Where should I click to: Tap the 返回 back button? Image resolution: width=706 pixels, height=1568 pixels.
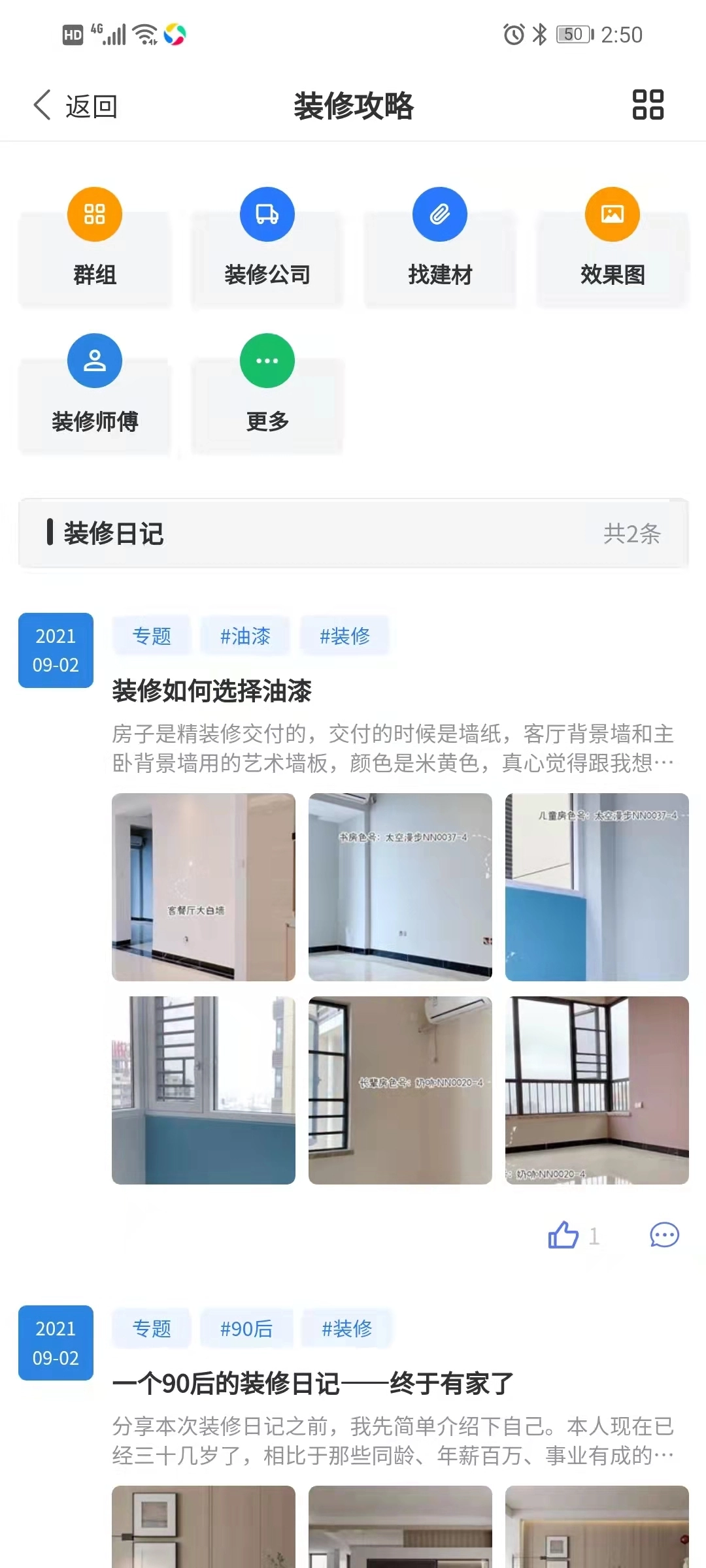click(75, 106)
